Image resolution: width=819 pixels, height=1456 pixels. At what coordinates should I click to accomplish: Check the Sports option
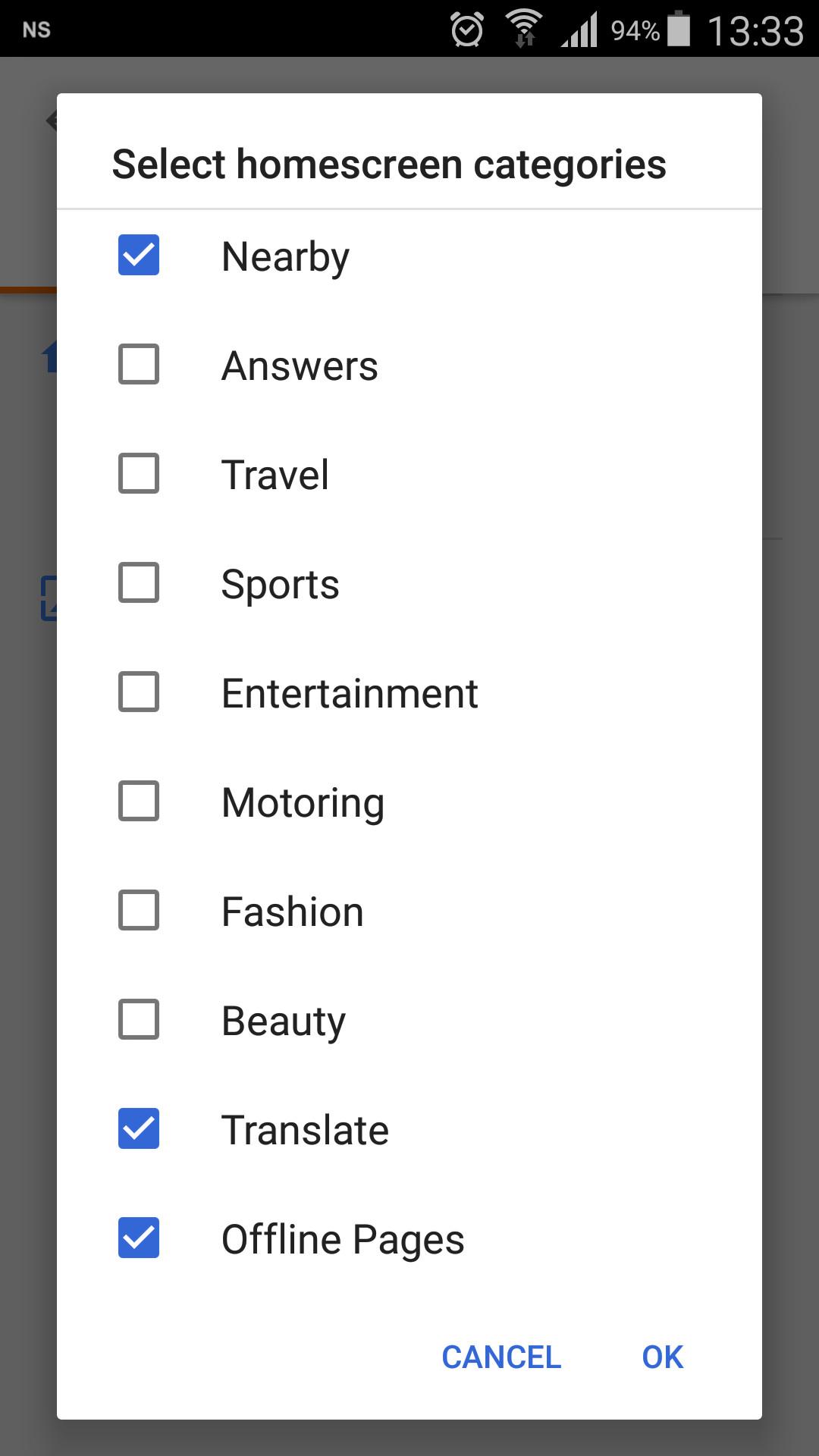coord(139,582)
